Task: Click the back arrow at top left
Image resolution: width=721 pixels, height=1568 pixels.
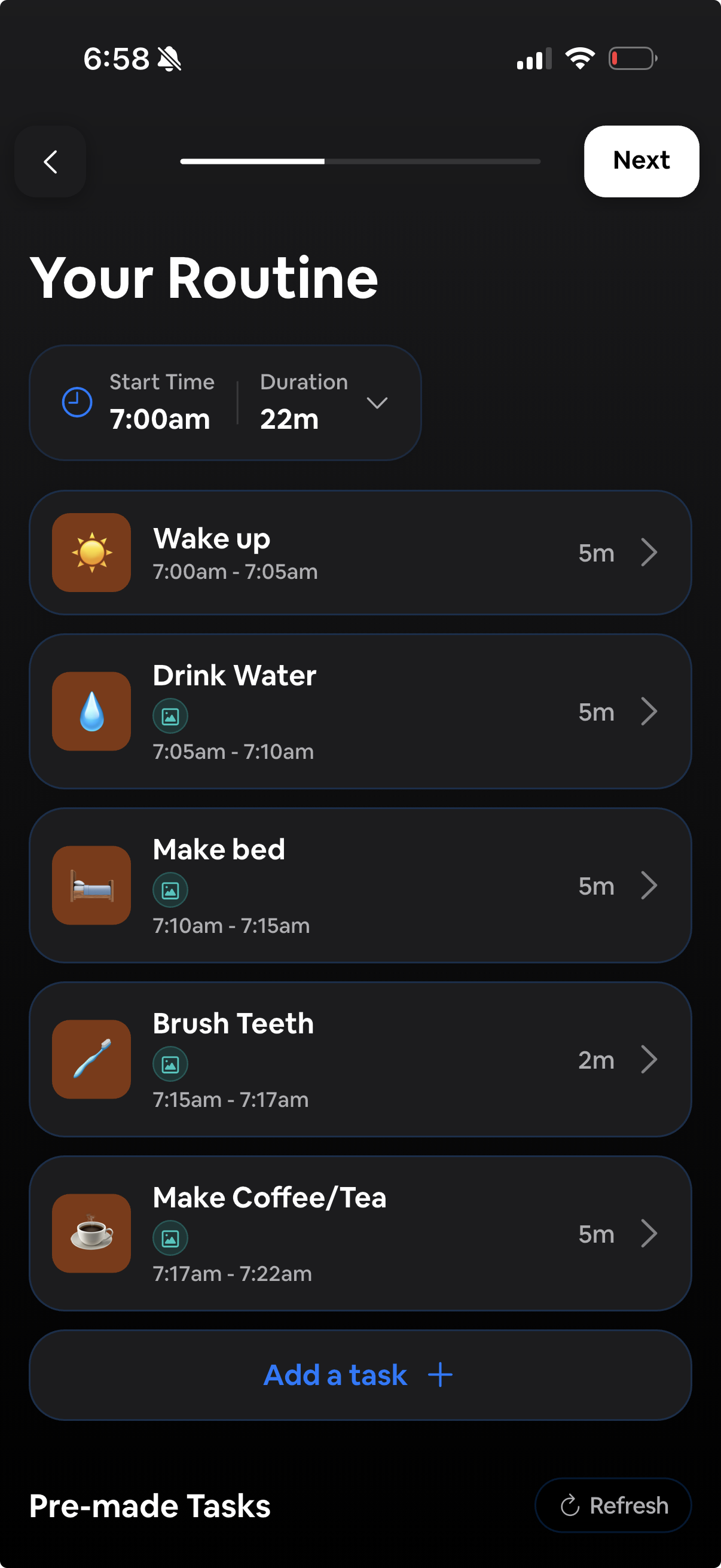Action: click(x=49, y=161)
